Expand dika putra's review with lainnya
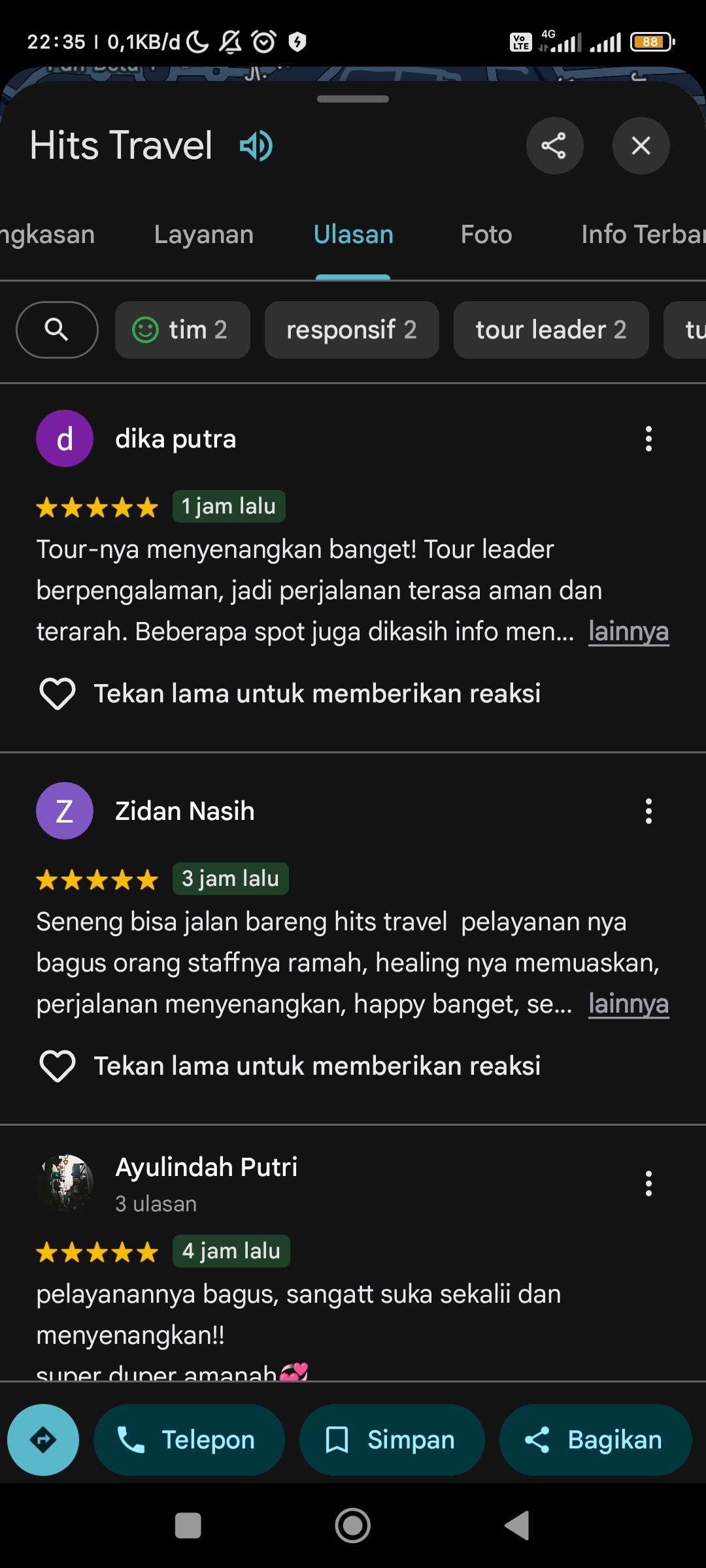706x1568 pixels. coord(628,632)
